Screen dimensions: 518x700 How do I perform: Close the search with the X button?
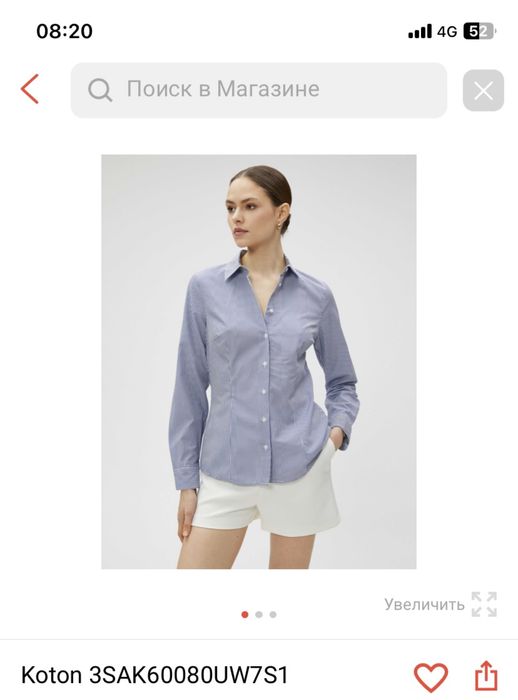click(483, 90)
